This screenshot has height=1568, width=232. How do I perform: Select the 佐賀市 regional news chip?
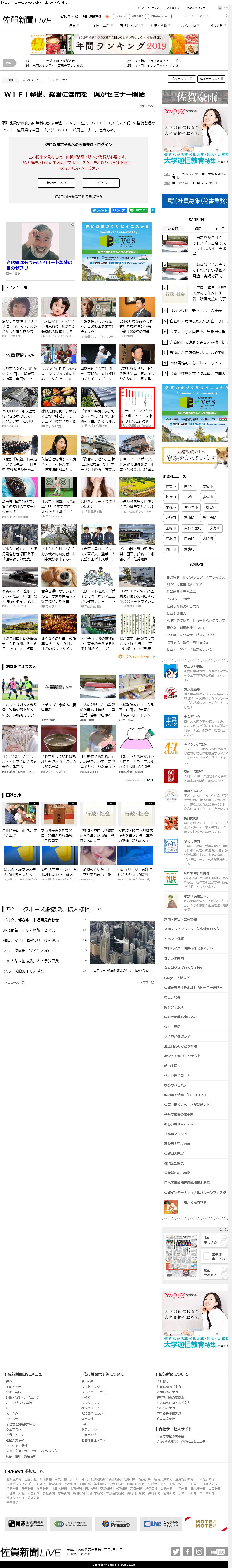point(171,486)
